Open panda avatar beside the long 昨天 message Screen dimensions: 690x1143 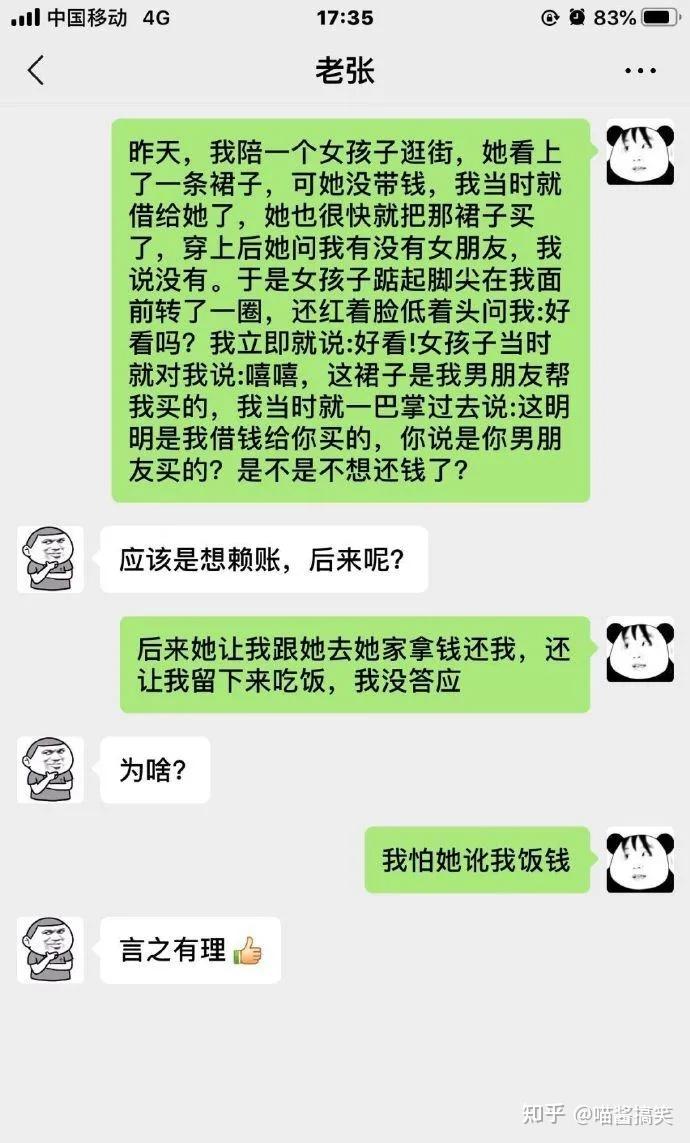tap(640, 151)
